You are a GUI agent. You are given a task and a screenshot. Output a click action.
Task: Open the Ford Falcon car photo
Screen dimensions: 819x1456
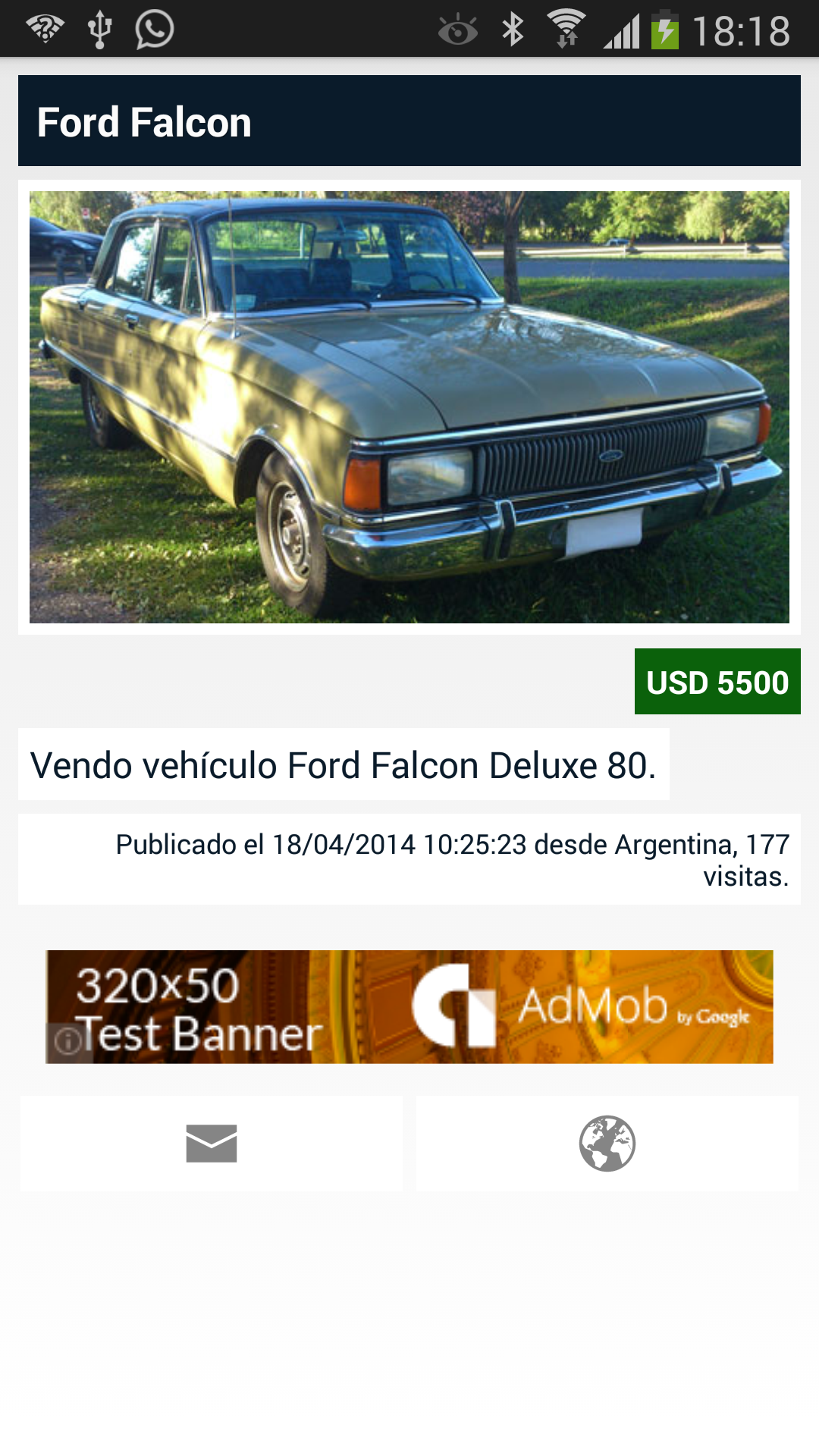[409, 407]
